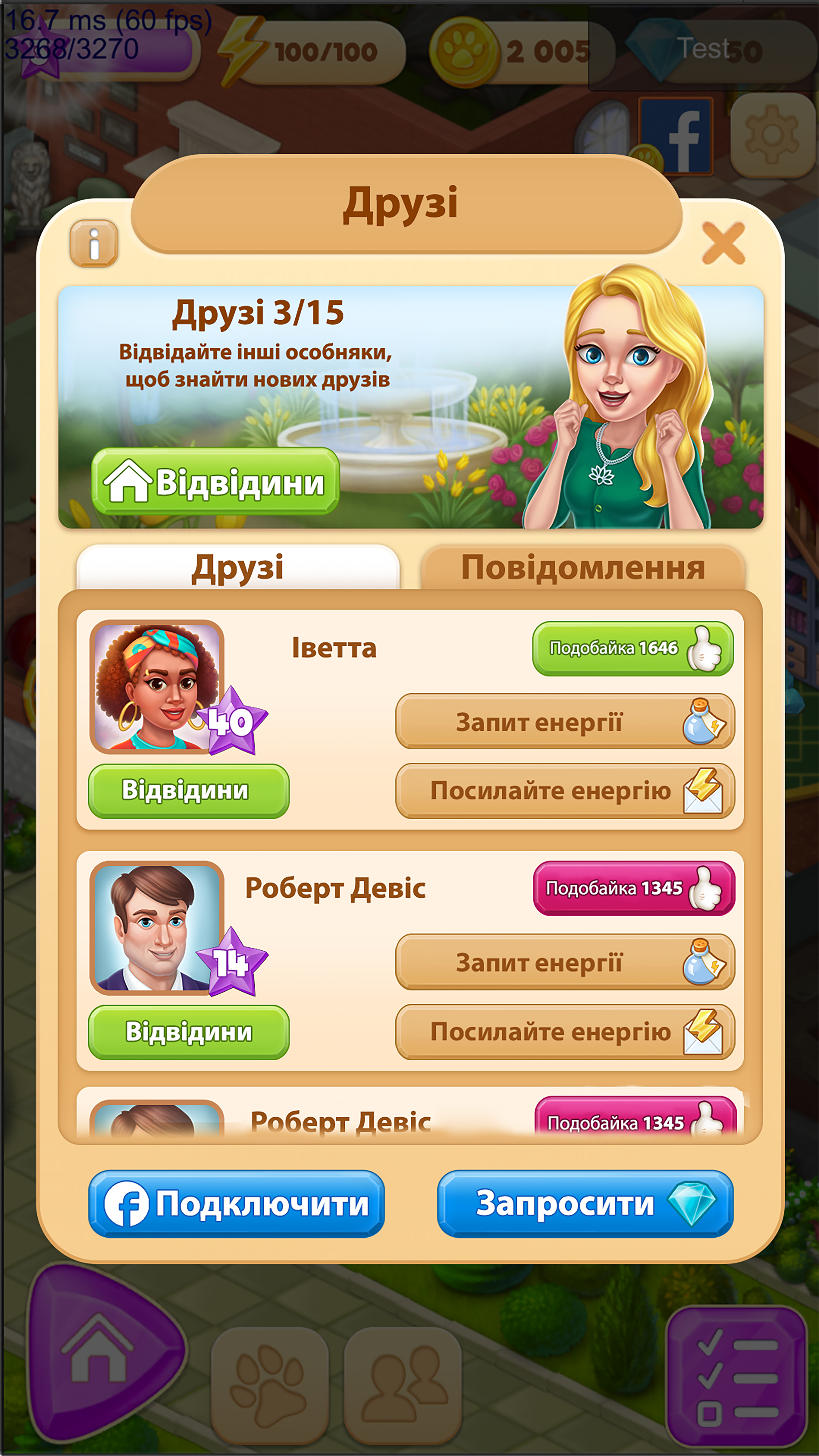Viewport: 819px width, 1456px height.
Task: Request energy from level 14 Роберт Девіс
Action: 565,962
